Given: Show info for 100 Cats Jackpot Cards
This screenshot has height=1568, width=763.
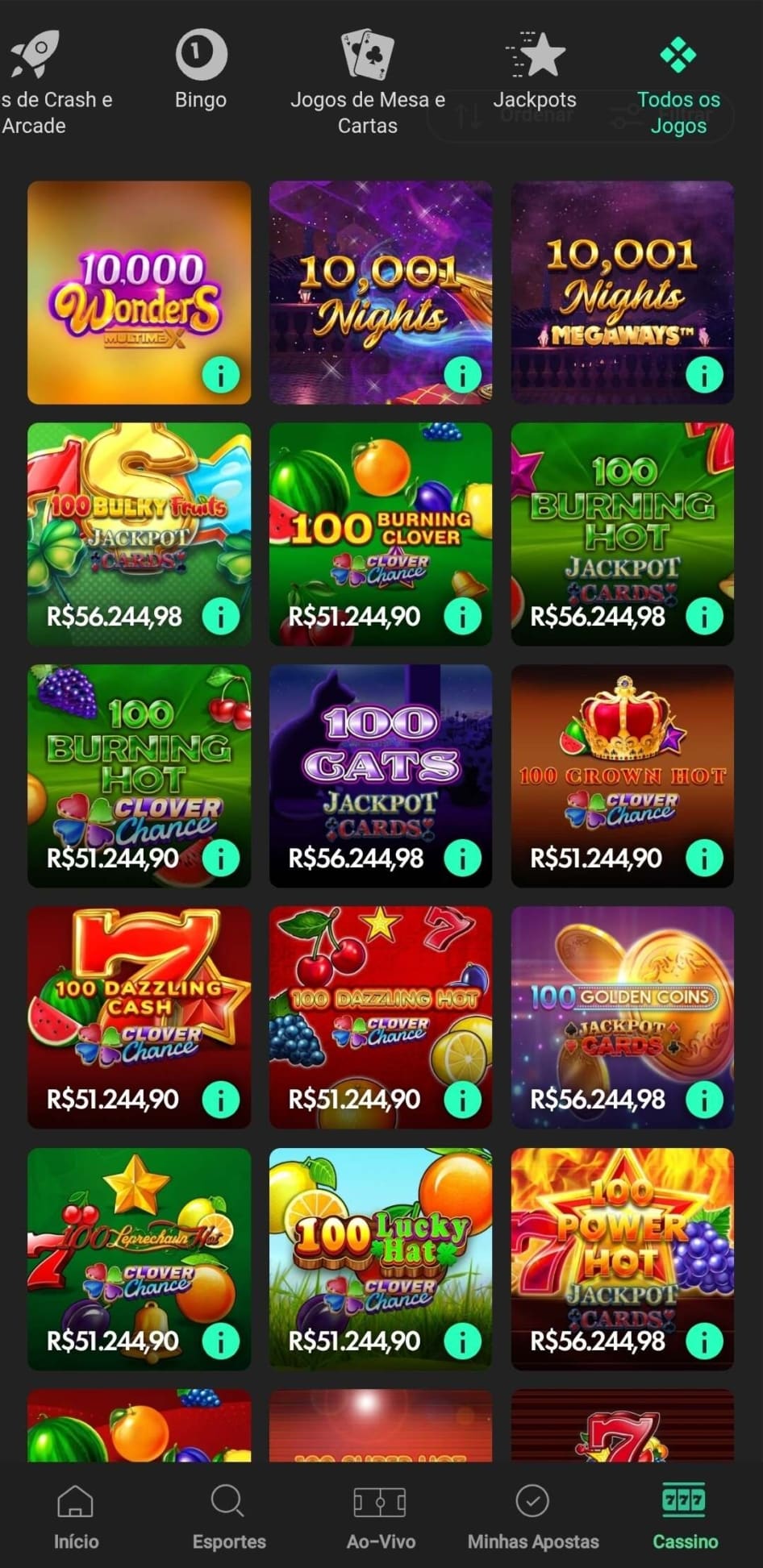Looking at the screenshot, I should pos(461,858).
